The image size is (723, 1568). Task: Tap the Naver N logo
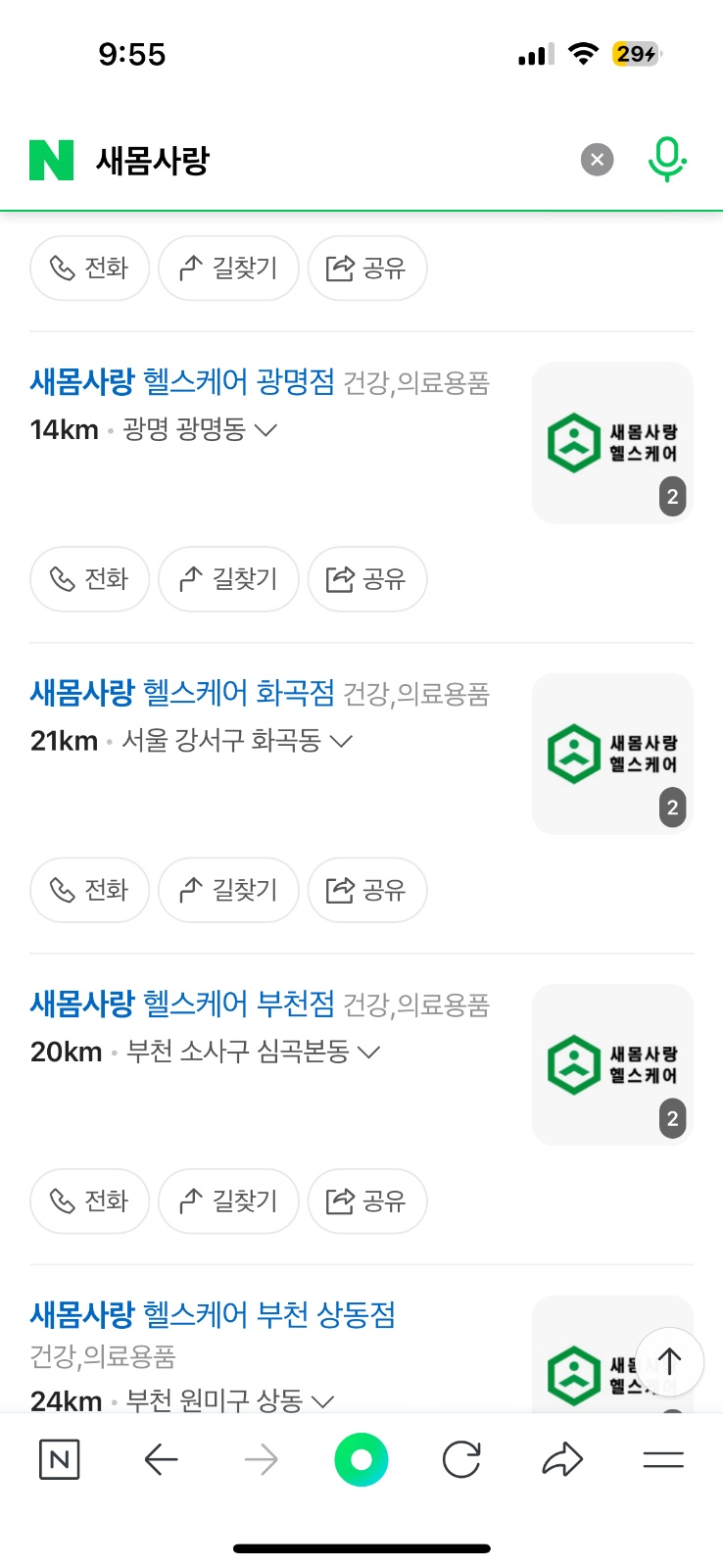[x=51, y=160]
